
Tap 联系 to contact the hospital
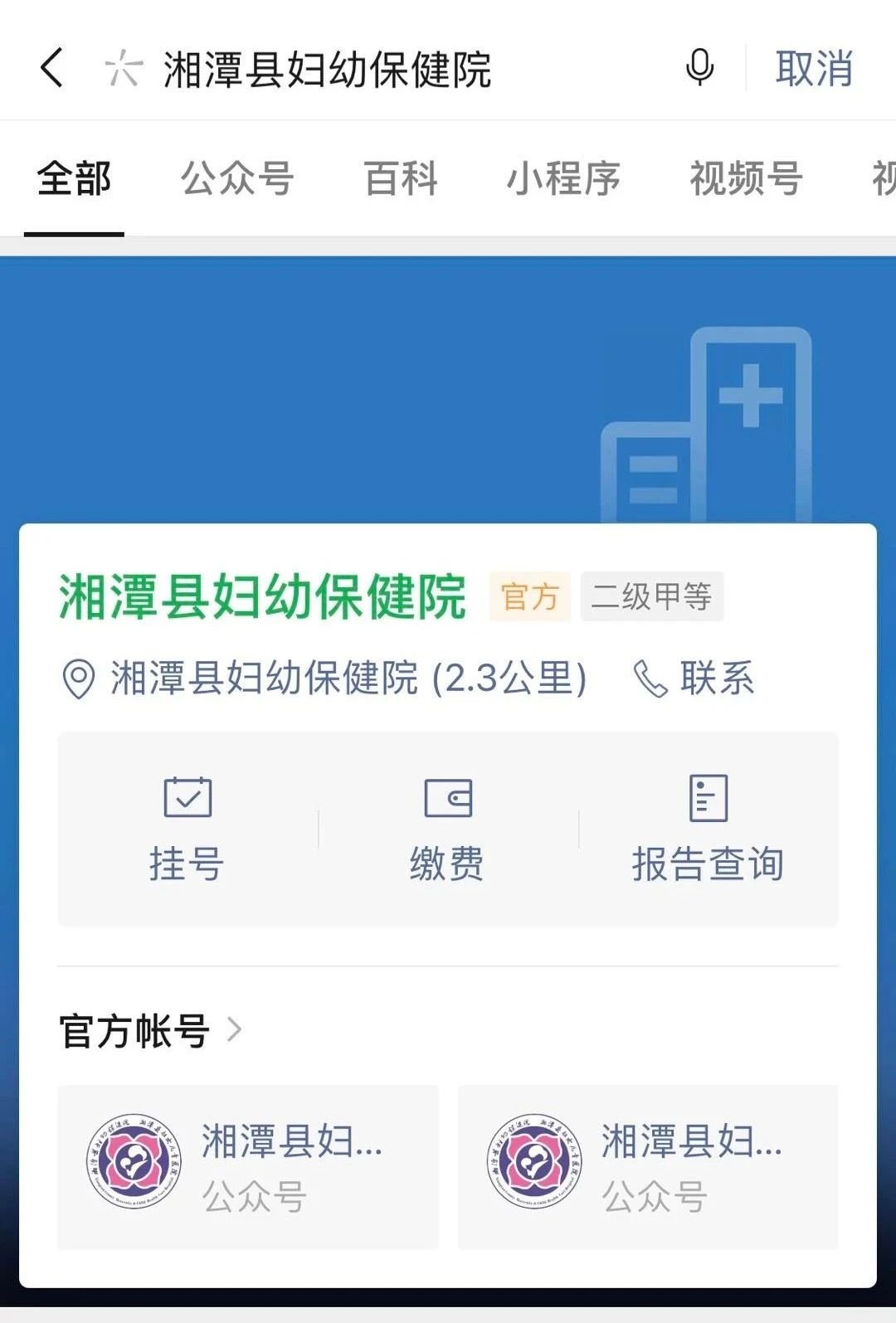pos(695,679)
